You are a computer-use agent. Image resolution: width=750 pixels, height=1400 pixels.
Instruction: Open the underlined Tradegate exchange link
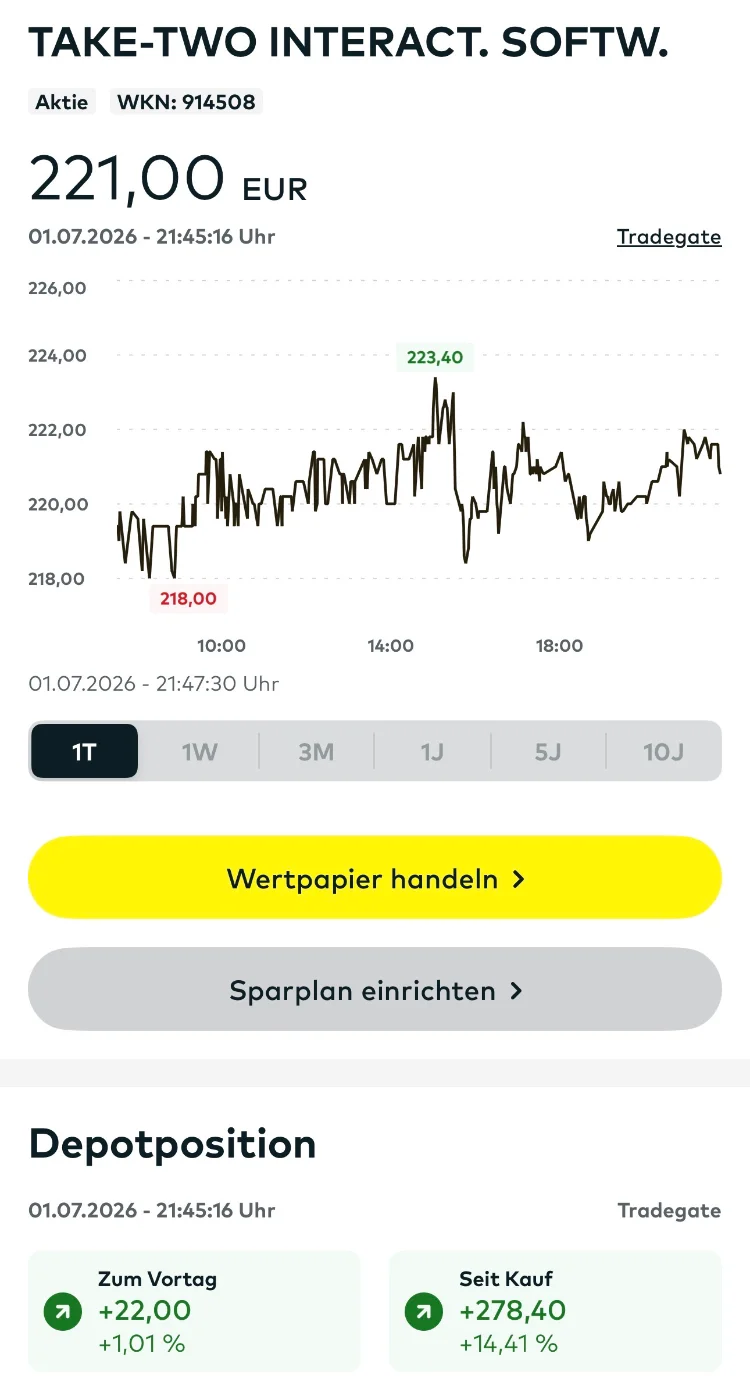point(668,237)
